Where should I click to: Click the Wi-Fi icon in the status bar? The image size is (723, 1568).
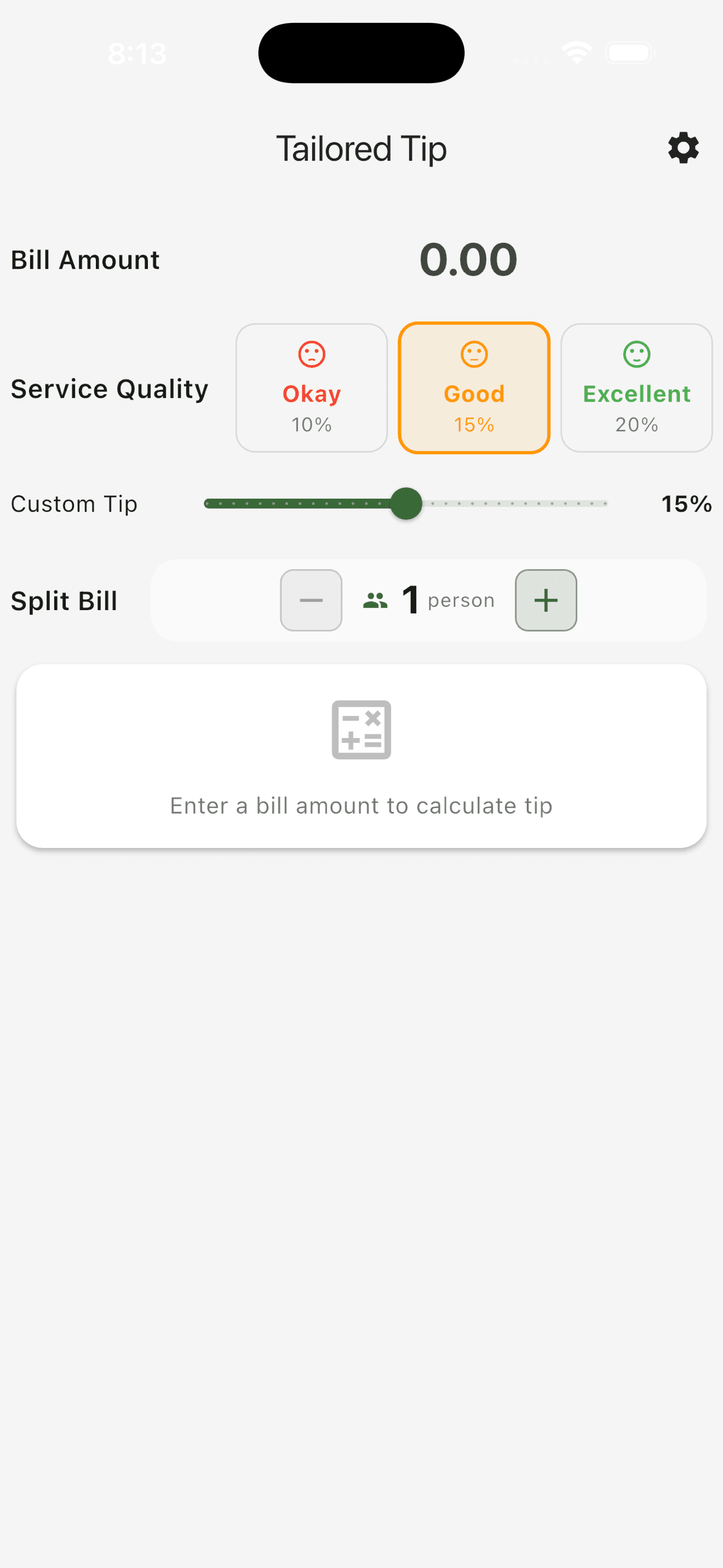click(576, 53)
